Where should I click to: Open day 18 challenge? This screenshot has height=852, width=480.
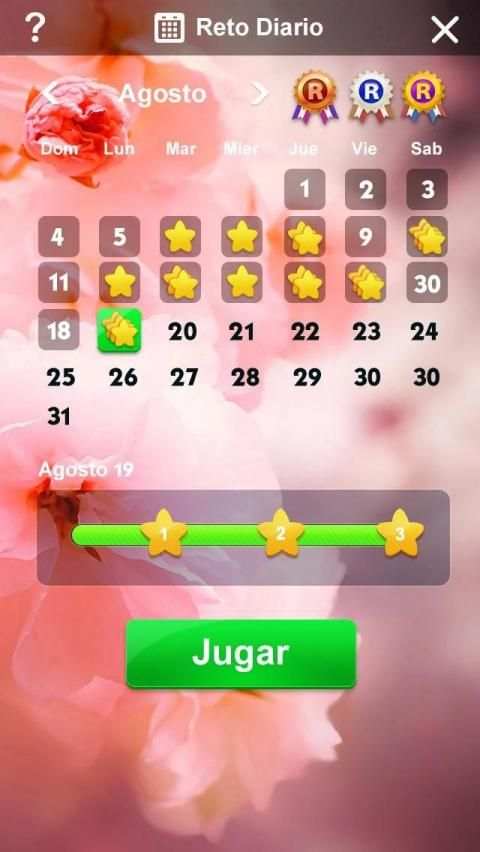(x=59, y=330)
